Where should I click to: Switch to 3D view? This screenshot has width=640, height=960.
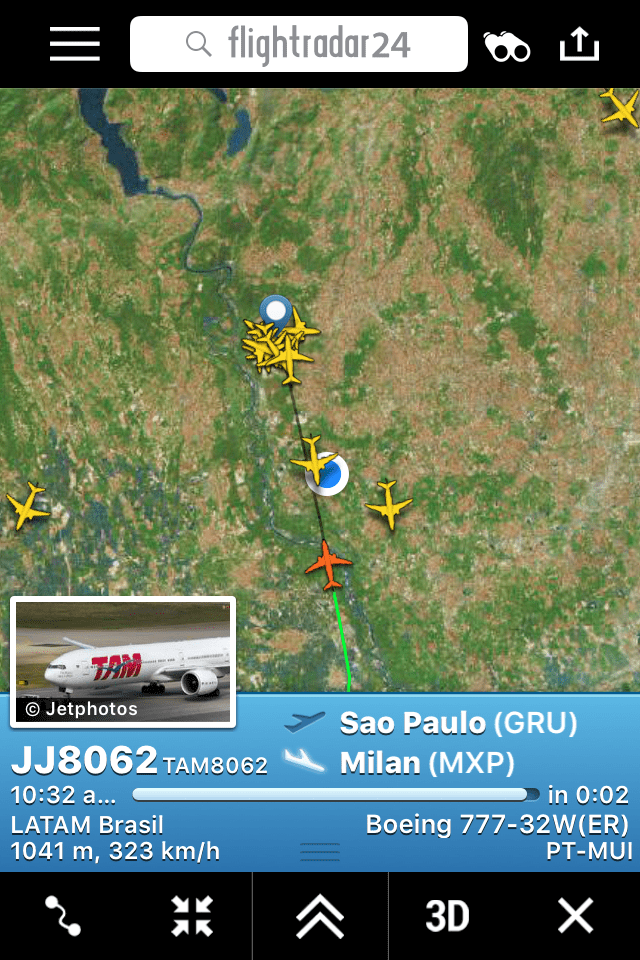pyautogui.click(x=447, y=916)
